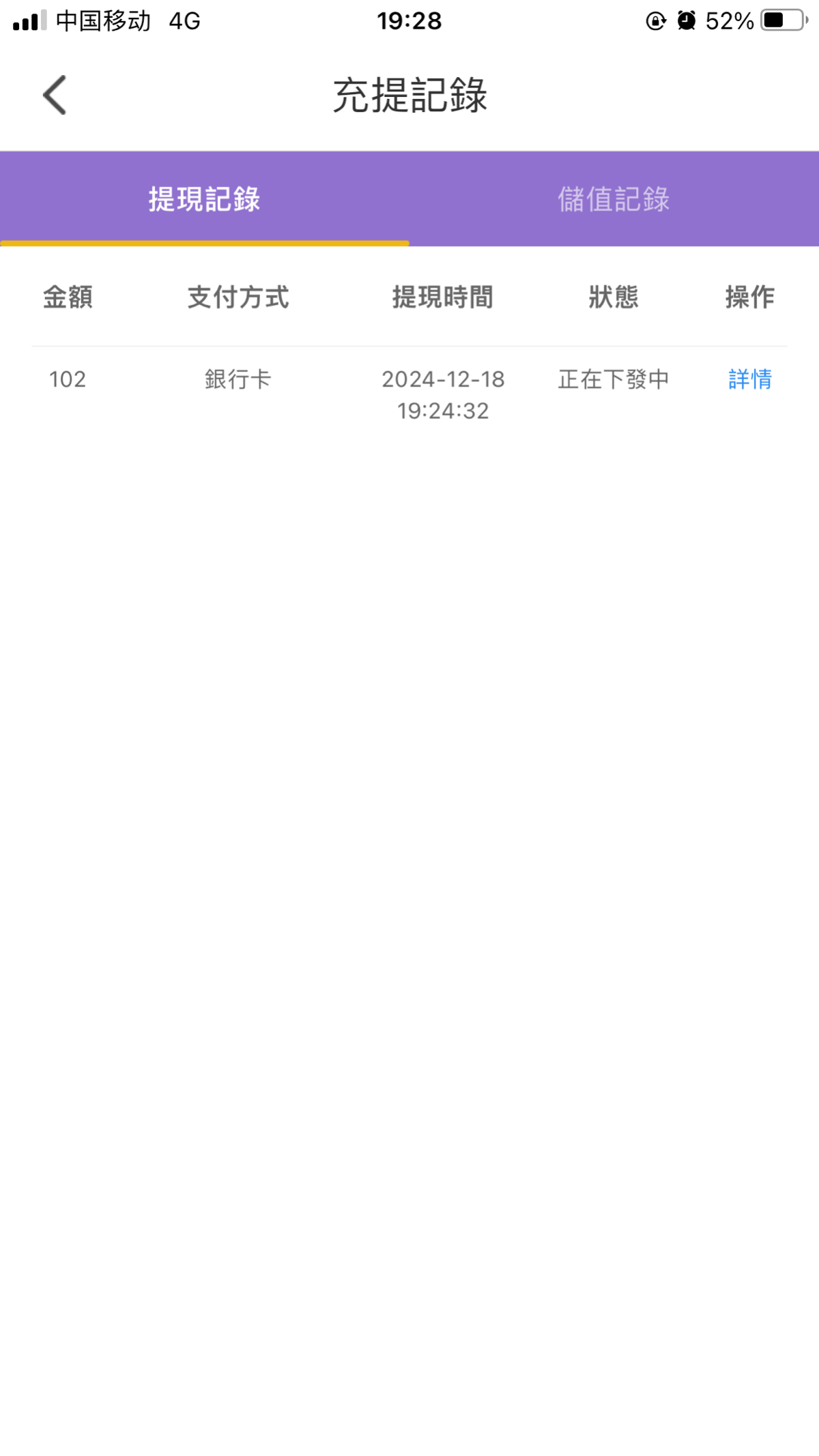Select the 提現記錄 tab
819x1456 pixels.
coord(205,199)
